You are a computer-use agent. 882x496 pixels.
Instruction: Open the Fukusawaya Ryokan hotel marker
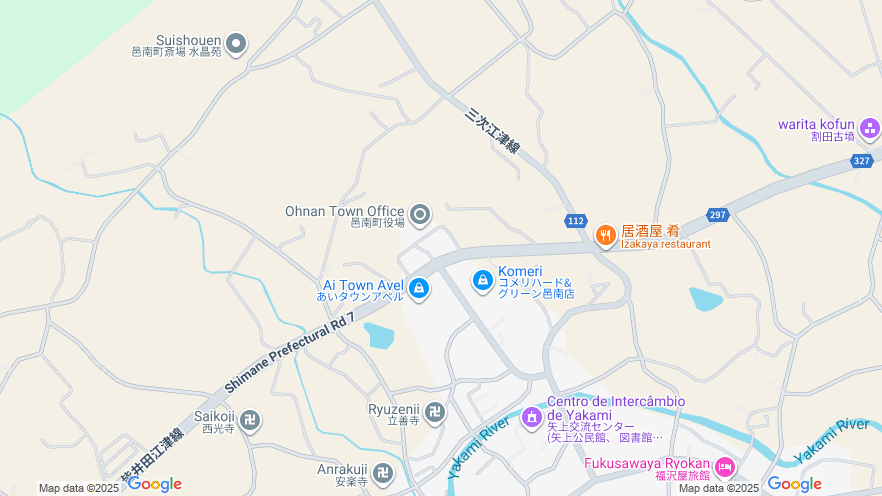[726, 467]
